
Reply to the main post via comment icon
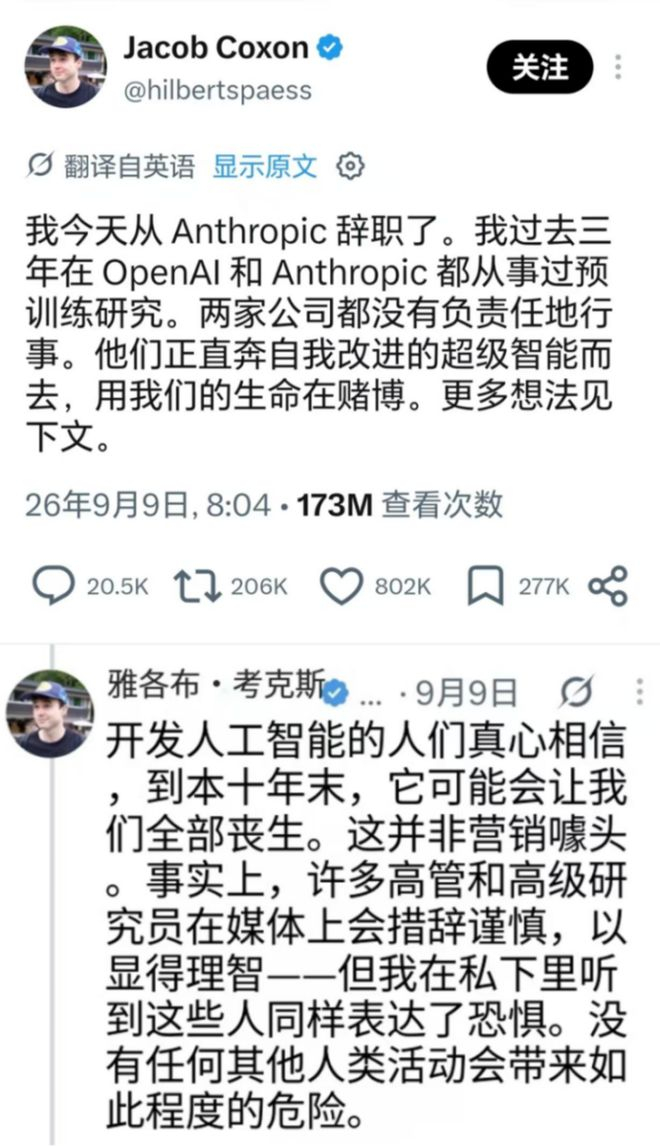53,585
